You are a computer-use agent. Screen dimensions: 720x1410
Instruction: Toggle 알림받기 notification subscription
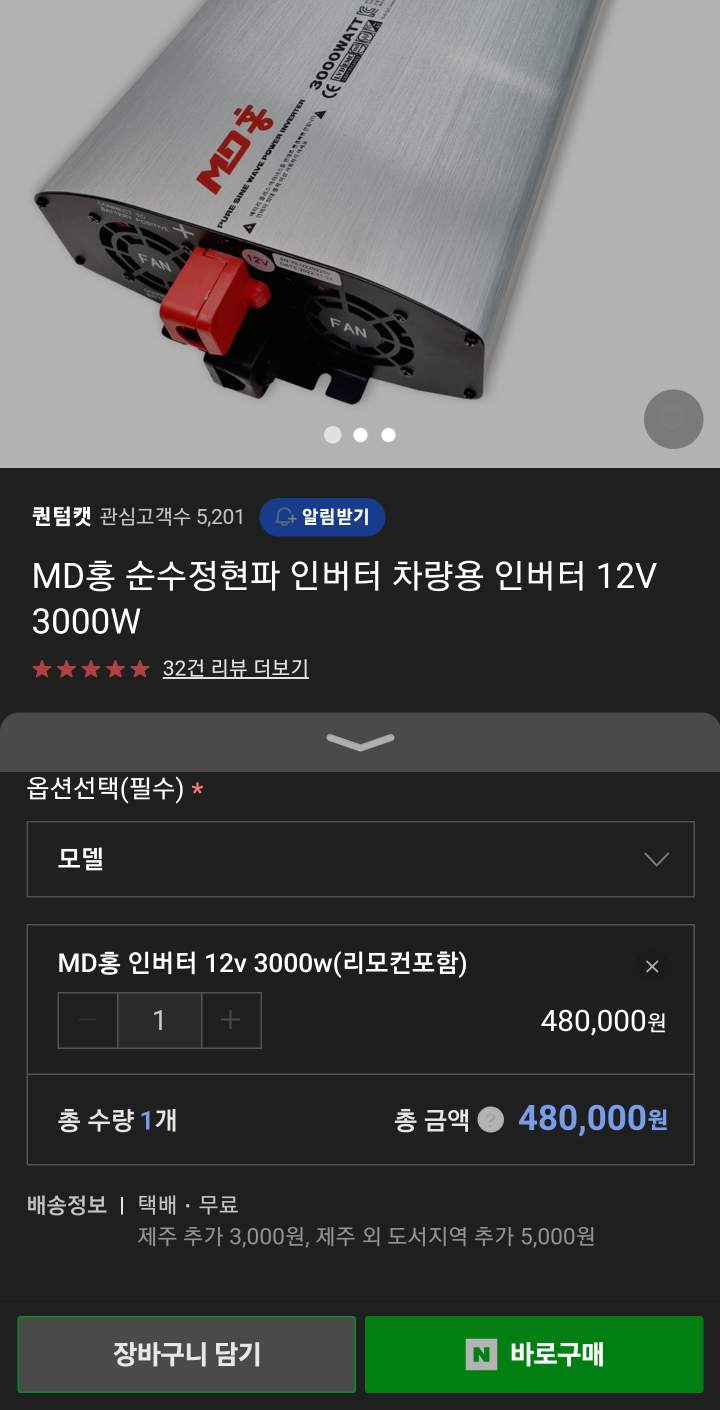click(x=322, y=517)
